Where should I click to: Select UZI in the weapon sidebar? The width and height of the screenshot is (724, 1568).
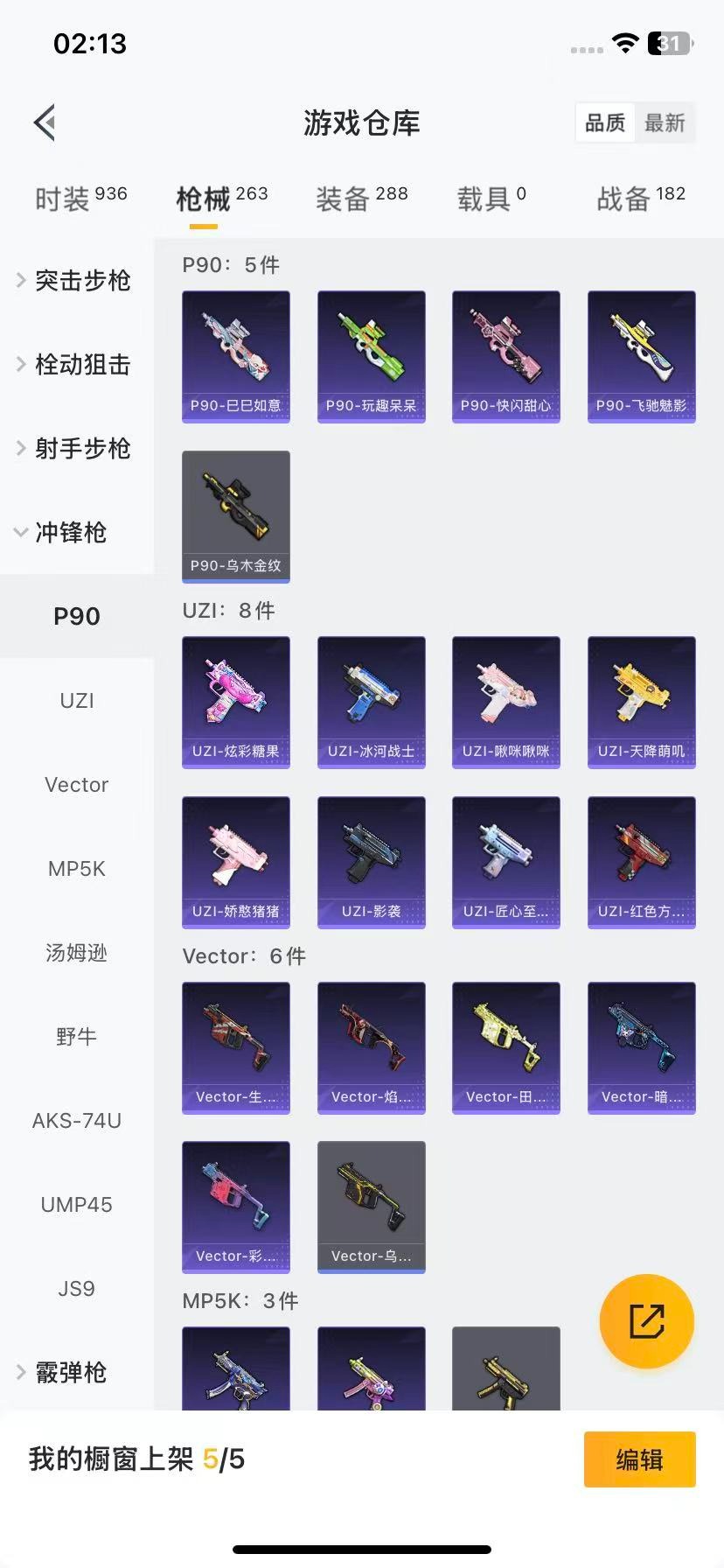pyautogui.click(x=76, y=700)
